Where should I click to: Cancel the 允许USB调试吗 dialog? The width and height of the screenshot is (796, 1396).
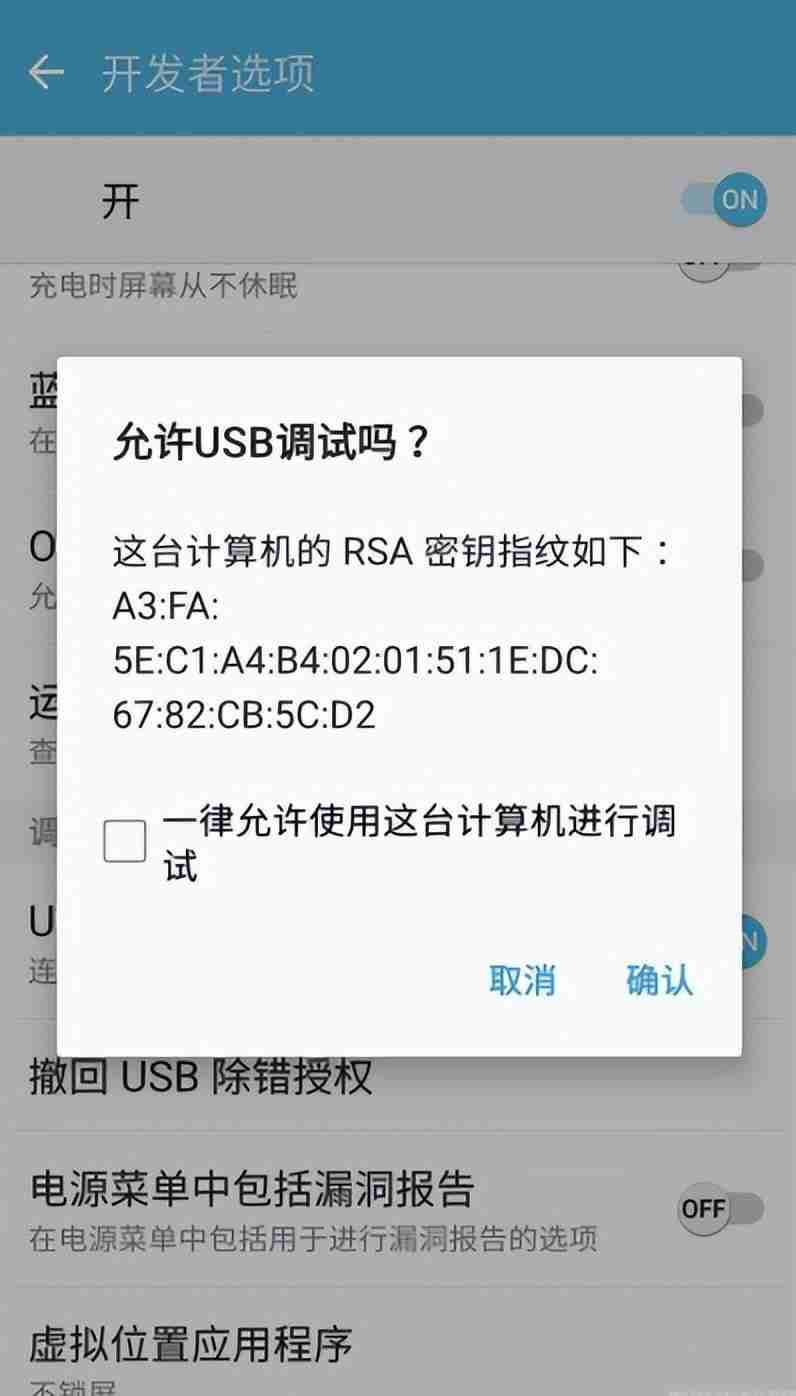522,981
